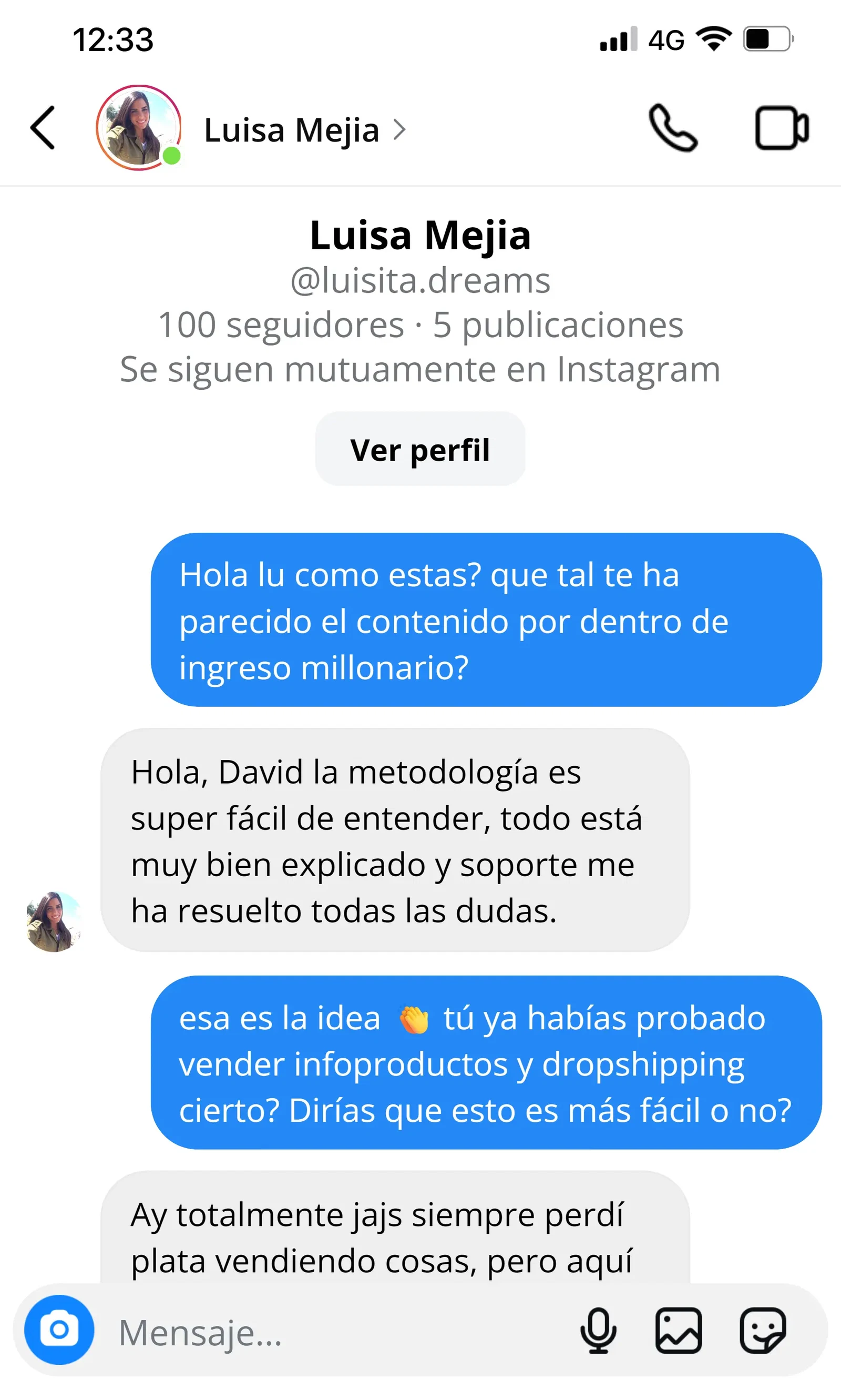
Task: Open the camera from the message bar
Action: tap(59, 1330)
